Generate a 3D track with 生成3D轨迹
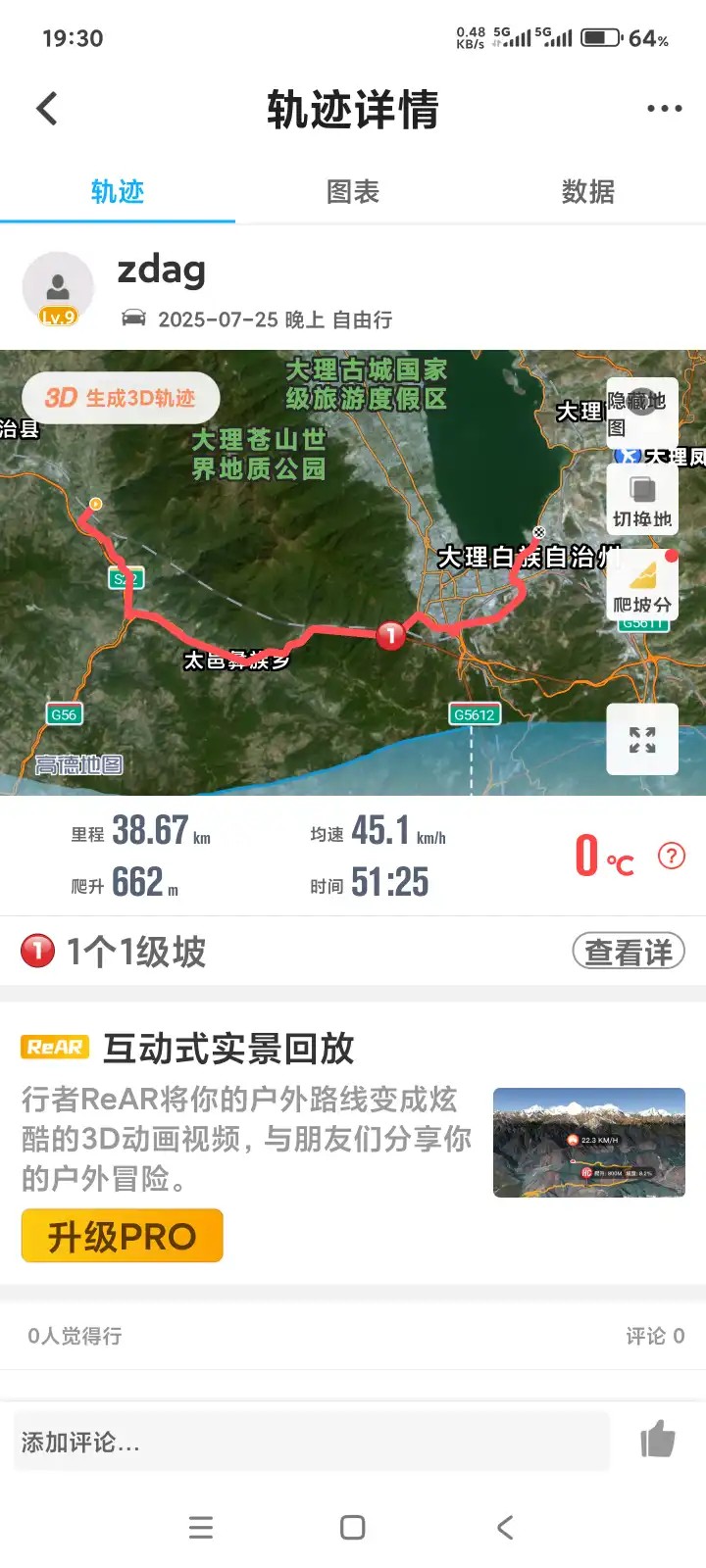Viewport: 706px width, 1568px height. [x=121, y=398]
